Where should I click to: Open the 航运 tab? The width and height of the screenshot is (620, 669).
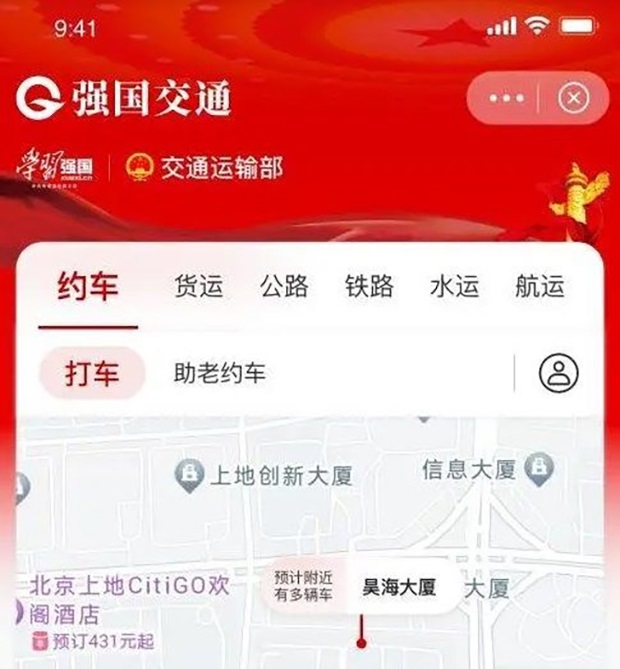(540, 287)
